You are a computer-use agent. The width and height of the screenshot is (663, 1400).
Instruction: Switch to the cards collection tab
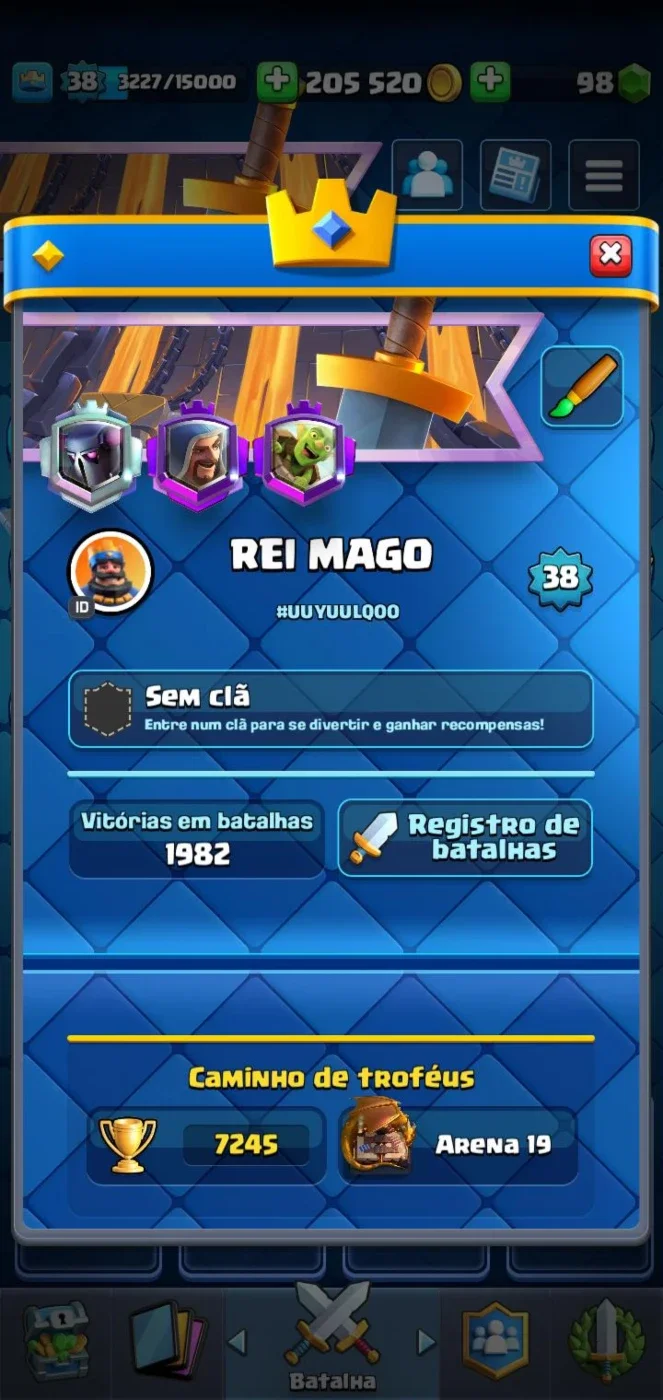pos(167,1341)
